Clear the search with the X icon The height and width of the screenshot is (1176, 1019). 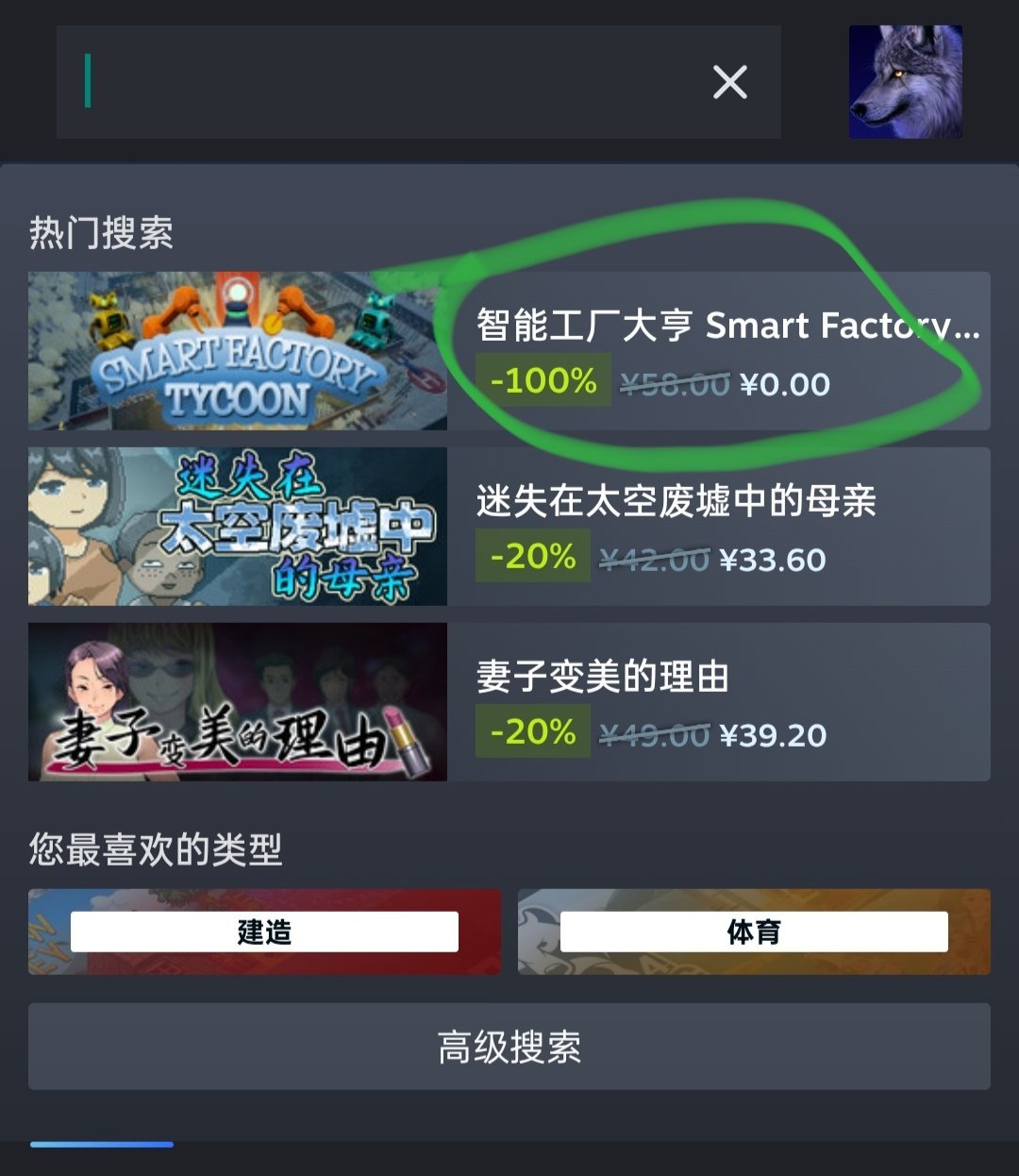(729, 82)
